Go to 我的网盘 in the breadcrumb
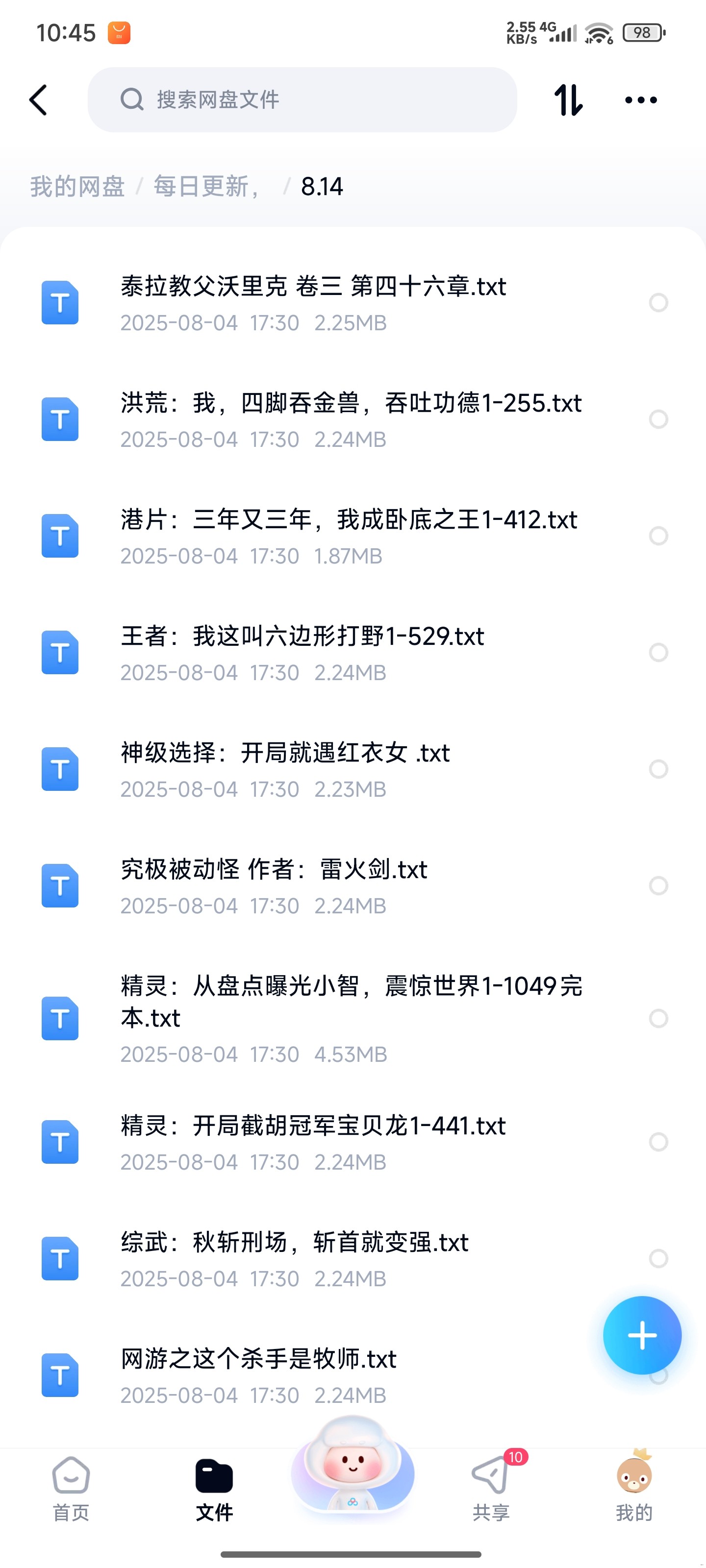The height and width of the screenshot is (1568, 706). [x=77, y=186]
